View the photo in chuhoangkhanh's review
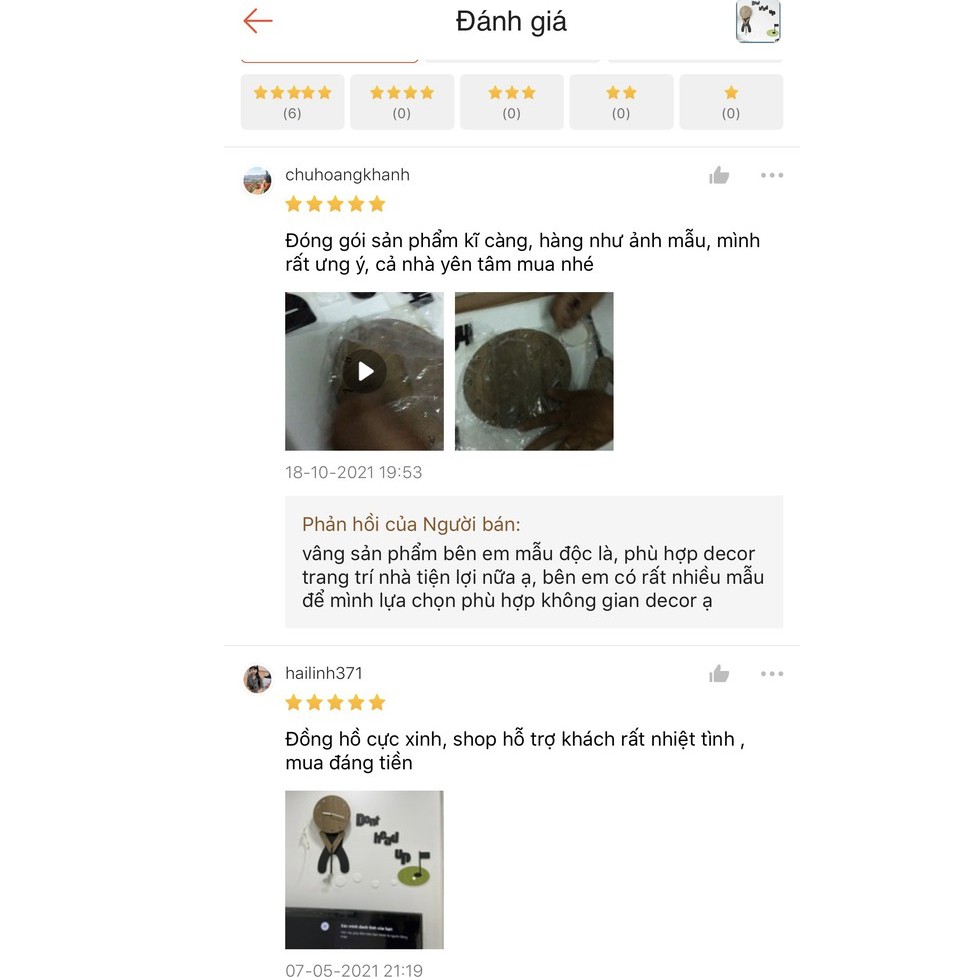 534,371
